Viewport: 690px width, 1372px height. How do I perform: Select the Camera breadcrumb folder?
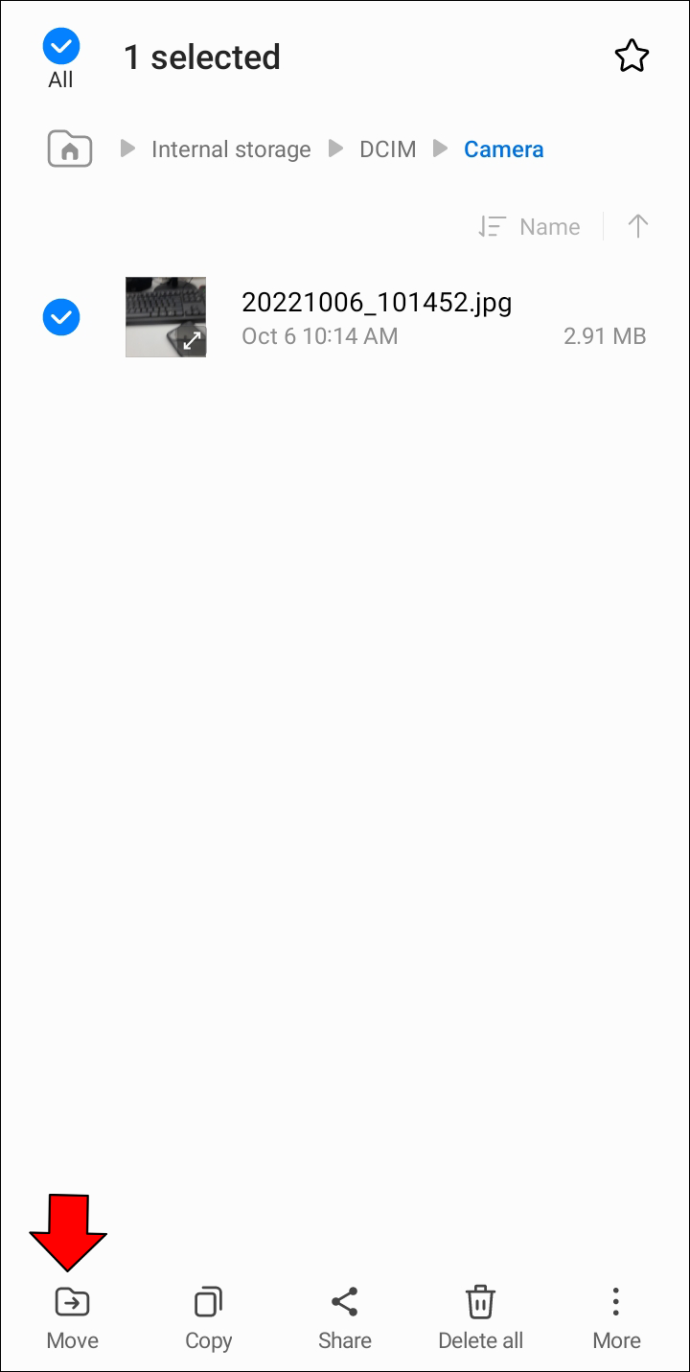coord(503,150)
